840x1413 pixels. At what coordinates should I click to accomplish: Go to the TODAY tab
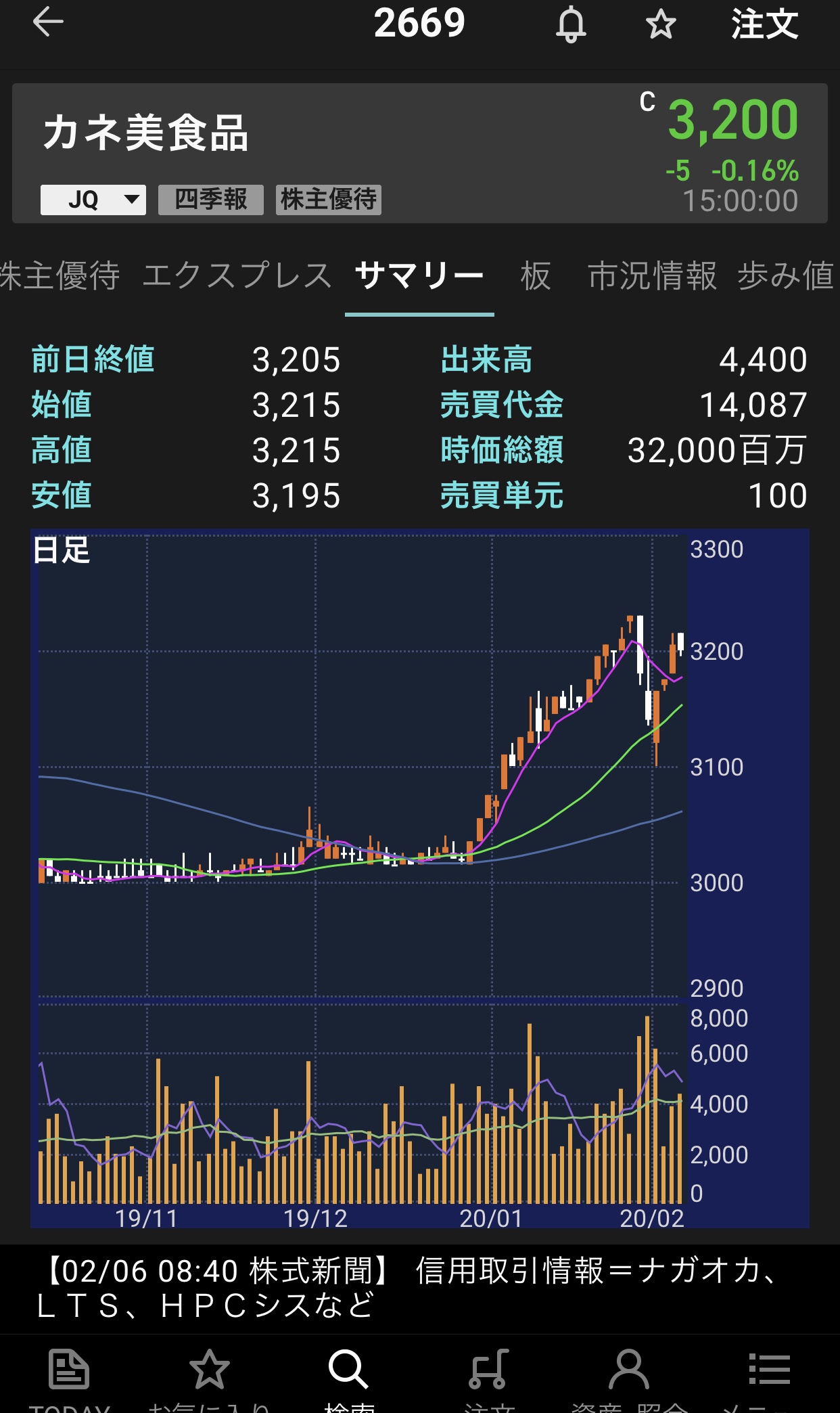69,1377
